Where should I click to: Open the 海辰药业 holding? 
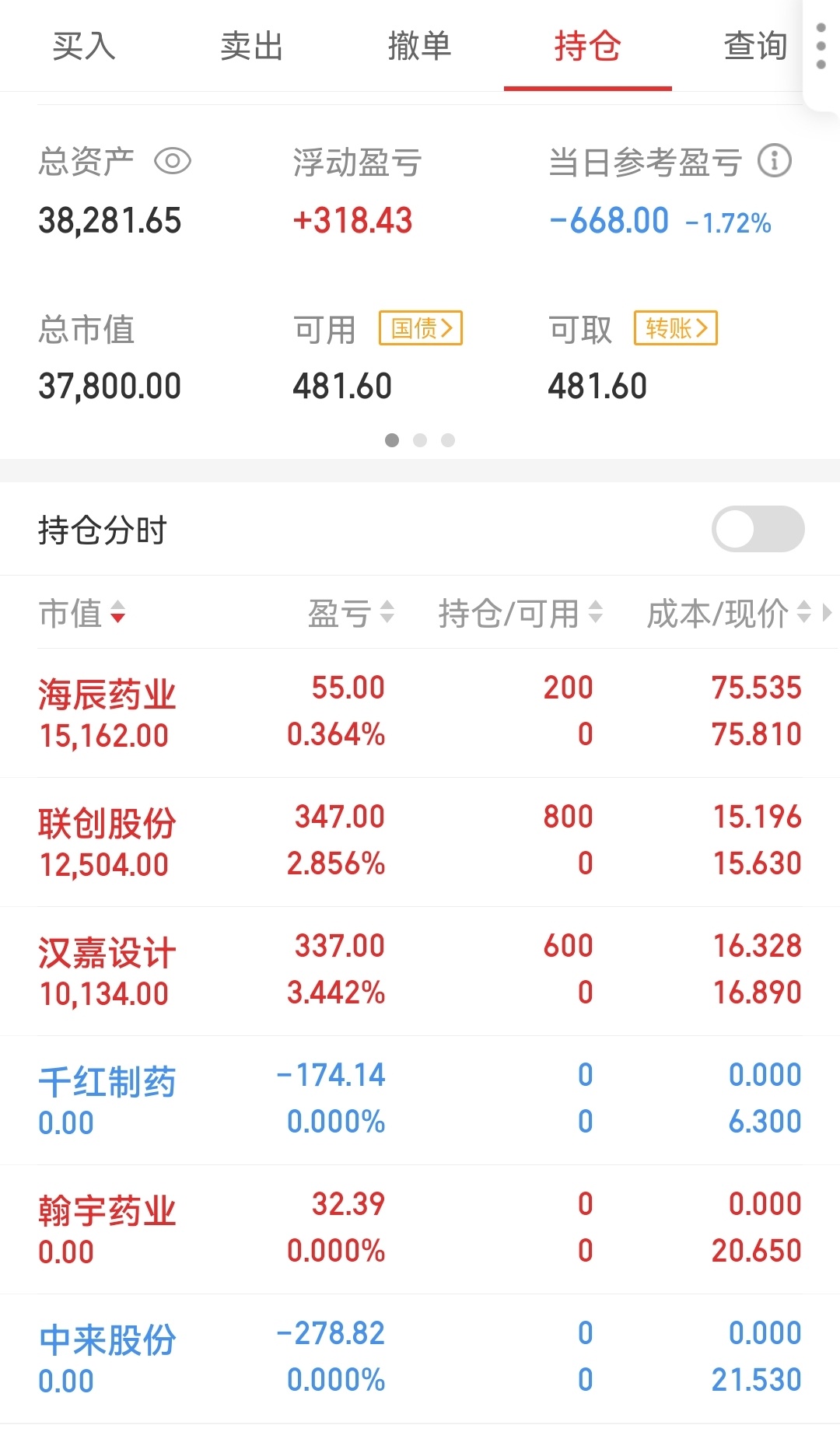[x=420, y=712]
